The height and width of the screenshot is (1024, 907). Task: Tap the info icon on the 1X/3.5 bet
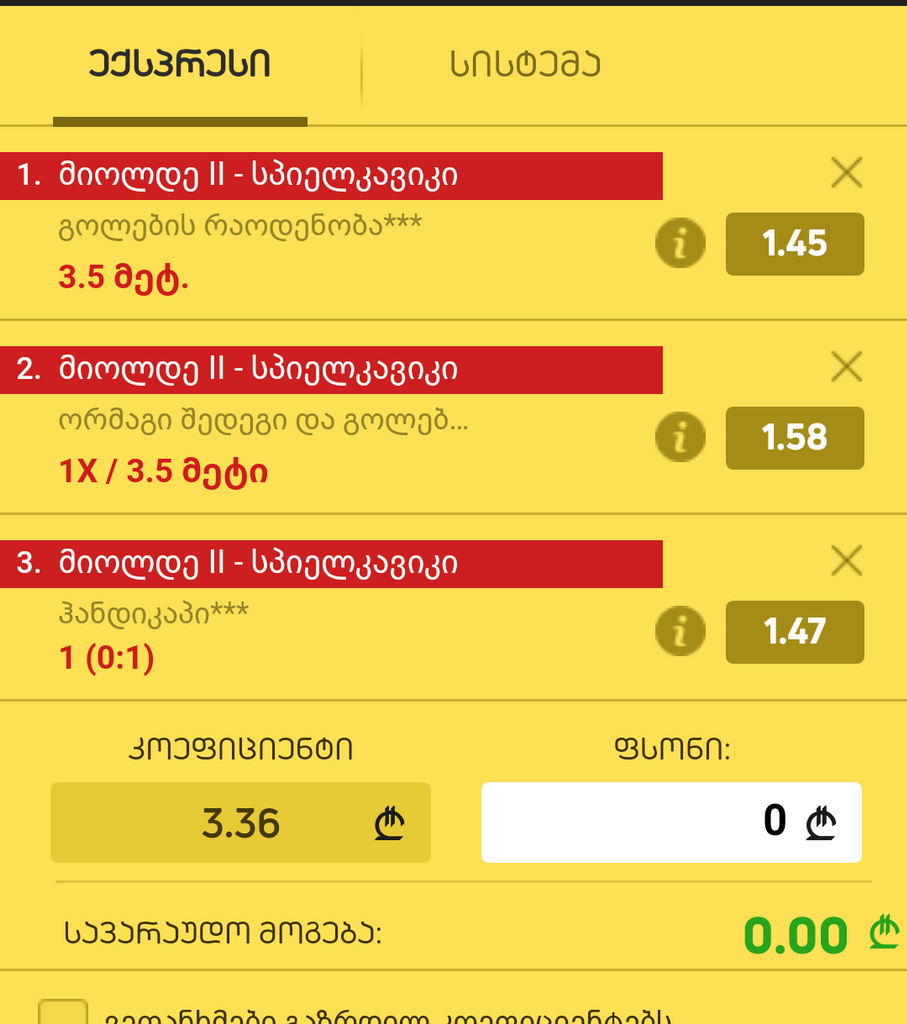tap(680, 437)
